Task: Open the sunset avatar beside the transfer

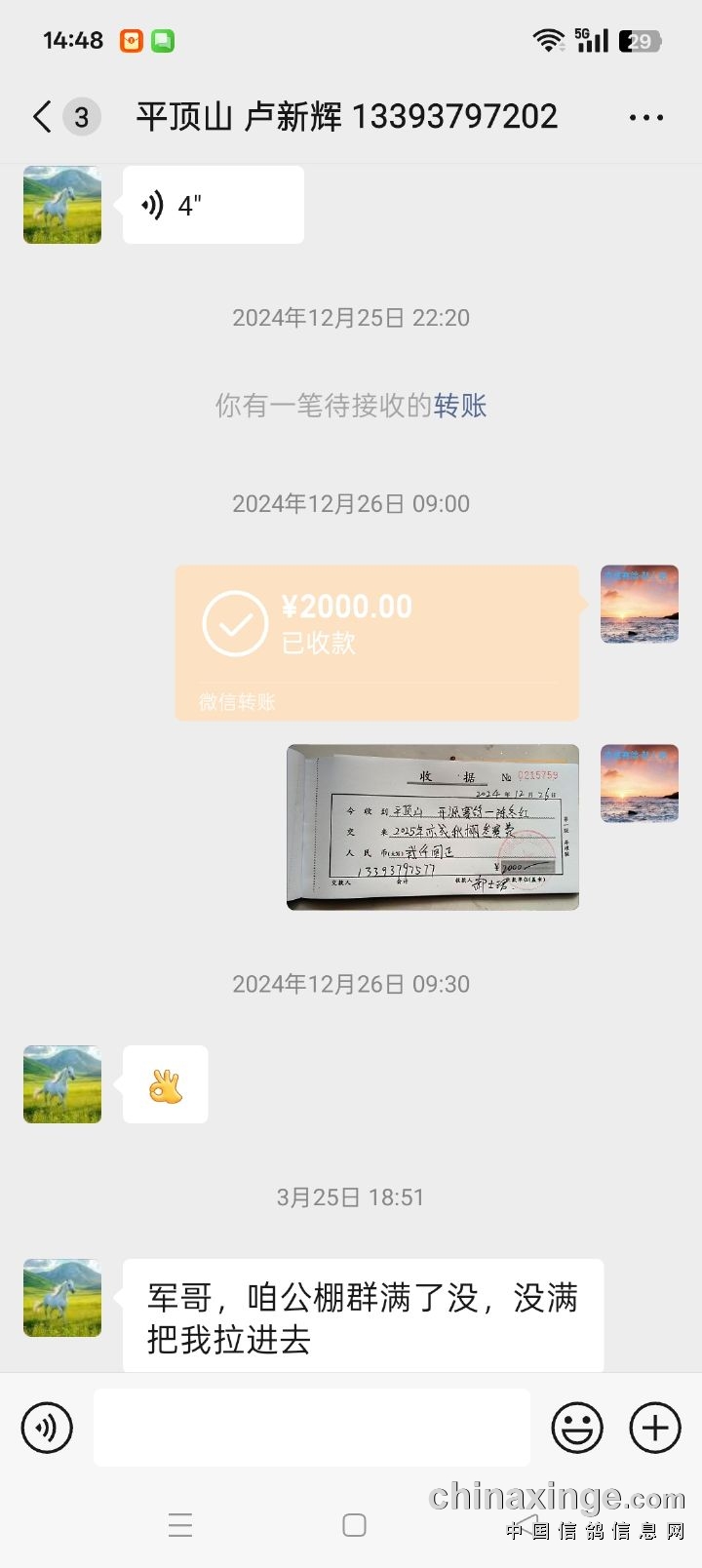Action: [x=640, y=604]
